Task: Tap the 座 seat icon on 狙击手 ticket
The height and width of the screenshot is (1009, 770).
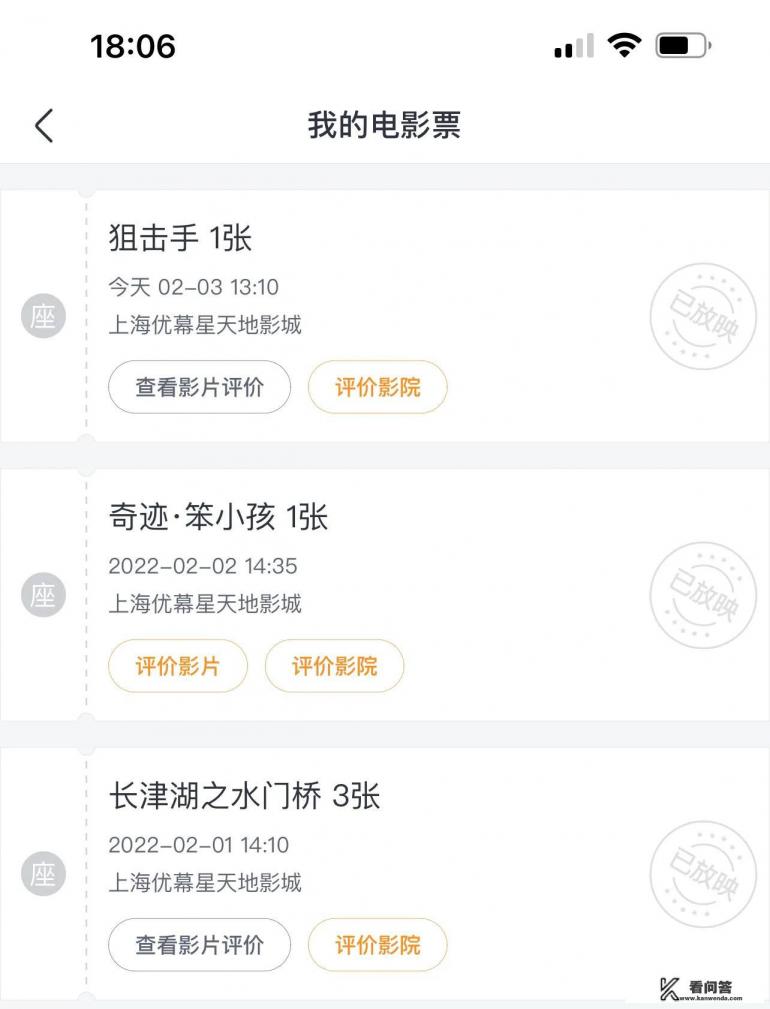Action: (x=42, y=317)
